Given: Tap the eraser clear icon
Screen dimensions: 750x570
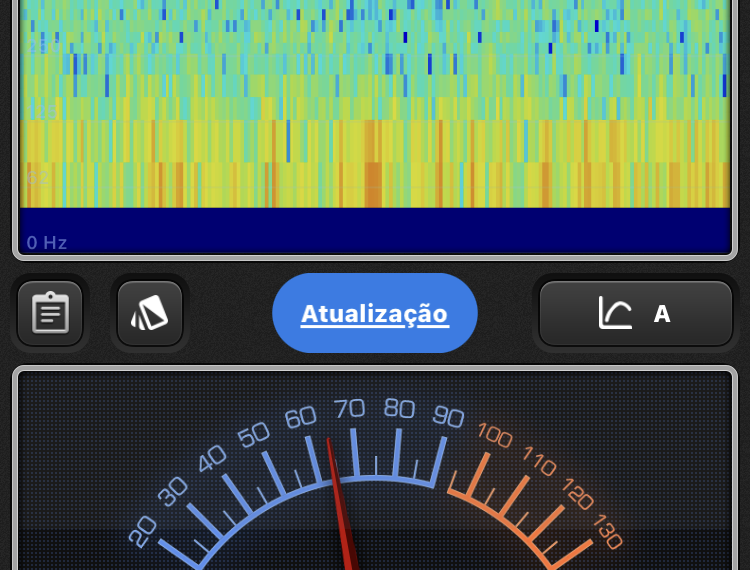Looking at the screenshot, I should pyautogui.click(x=150, y=314).
